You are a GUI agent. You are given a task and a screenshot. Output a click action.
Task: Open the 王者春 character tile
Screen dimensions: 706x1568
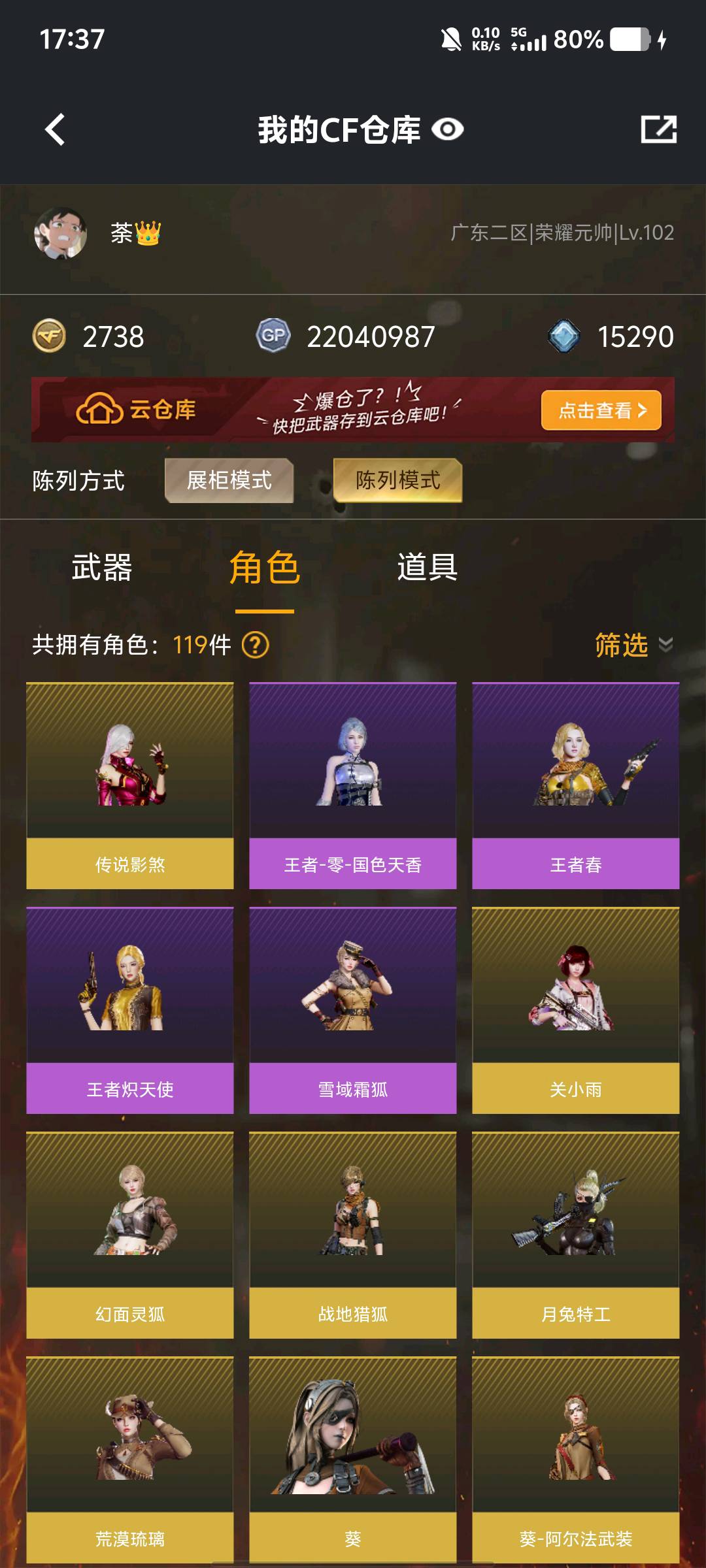[576, 785]
